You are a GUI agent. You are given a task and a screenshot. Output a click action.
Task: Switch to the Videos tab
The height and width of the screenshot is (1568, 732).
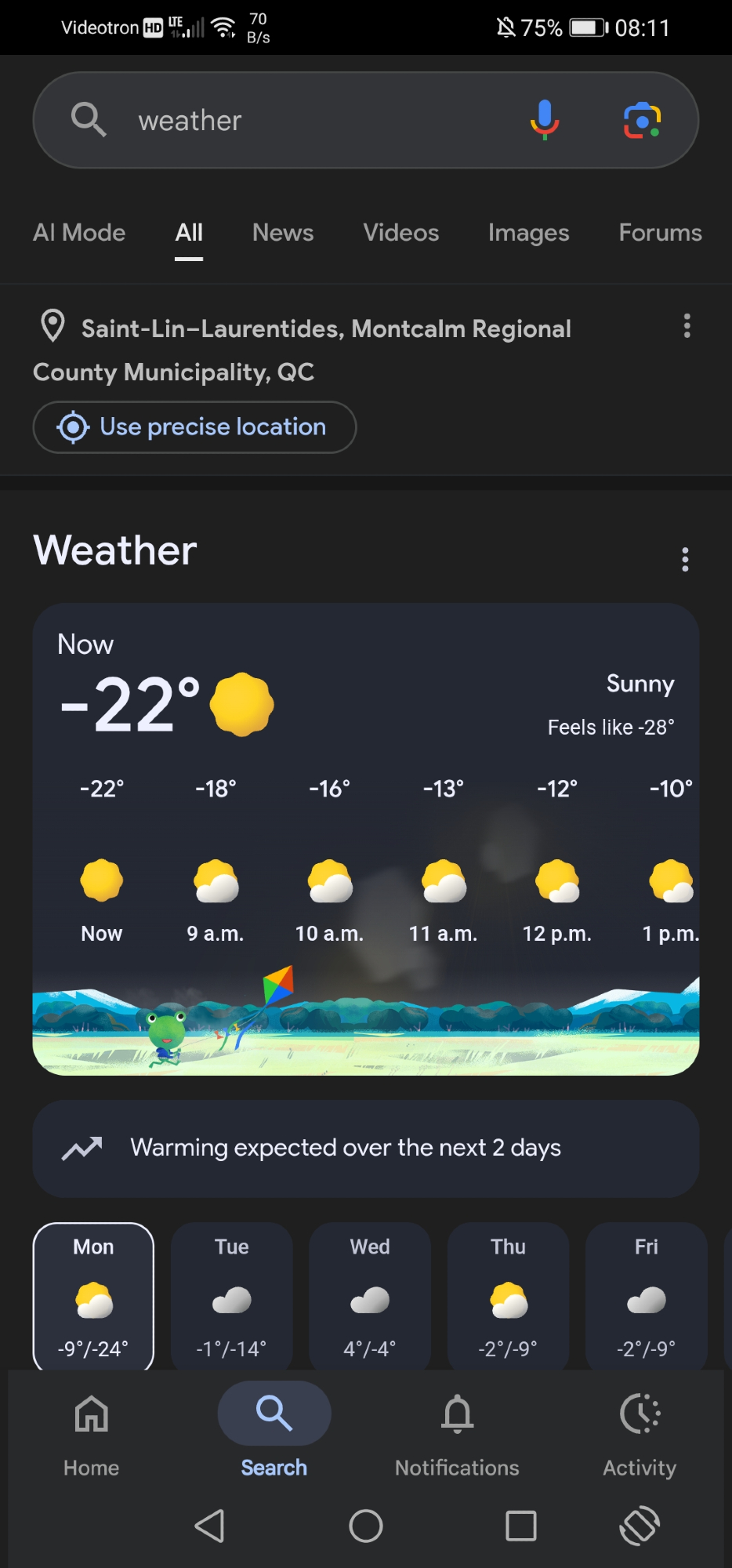[x=400, y=233]
